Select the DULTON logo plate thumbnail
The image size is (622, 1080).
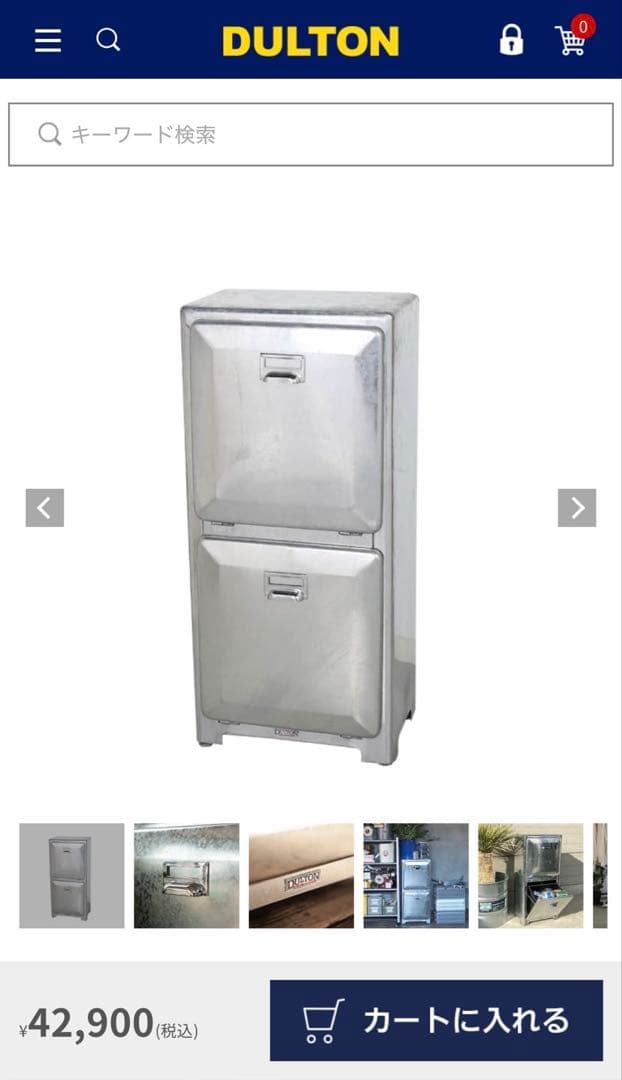pyautogui.click(x=301, y=876)
